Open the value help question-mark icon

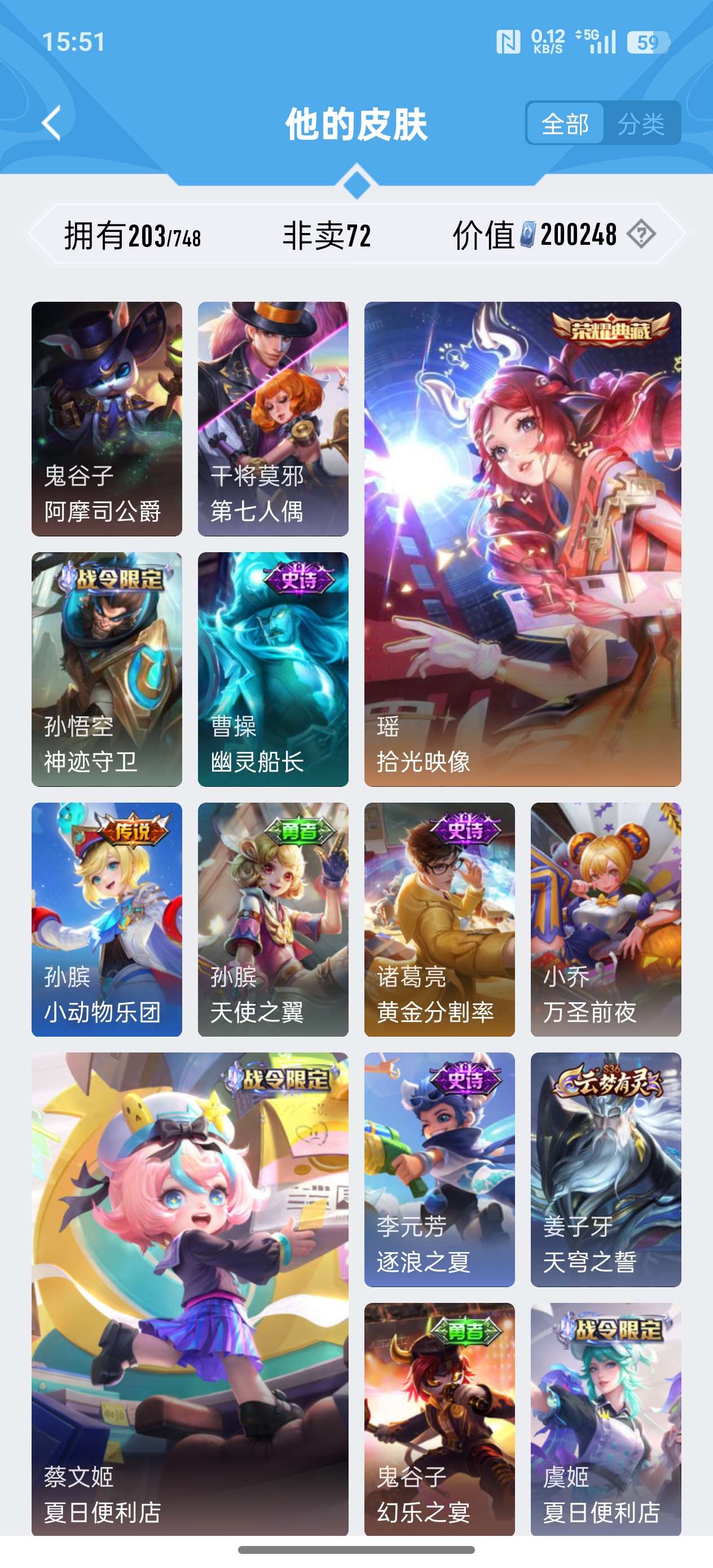641,234
